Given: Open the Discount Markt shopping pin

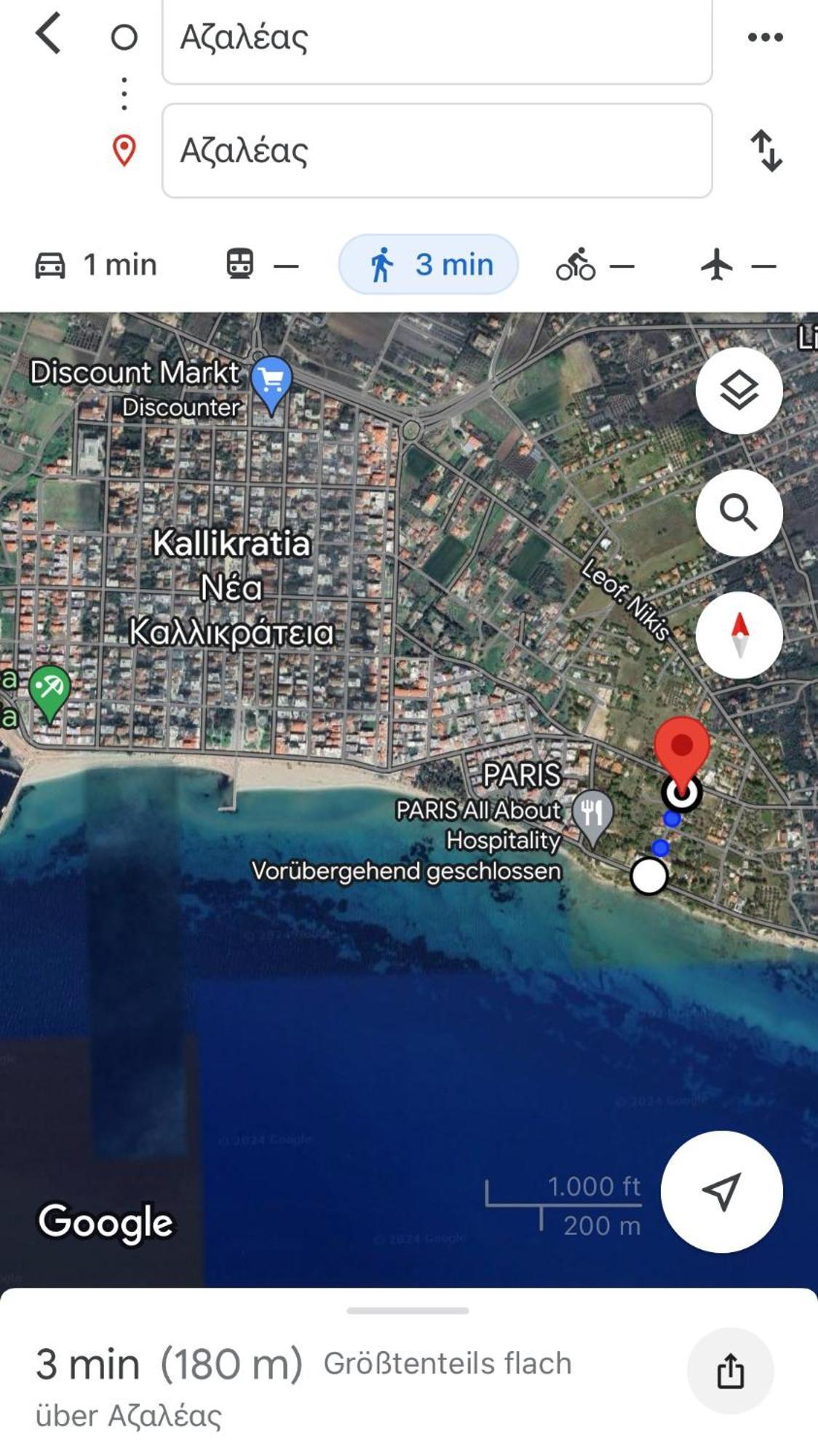Looking at the screenshot, I should tap(271, 381).
